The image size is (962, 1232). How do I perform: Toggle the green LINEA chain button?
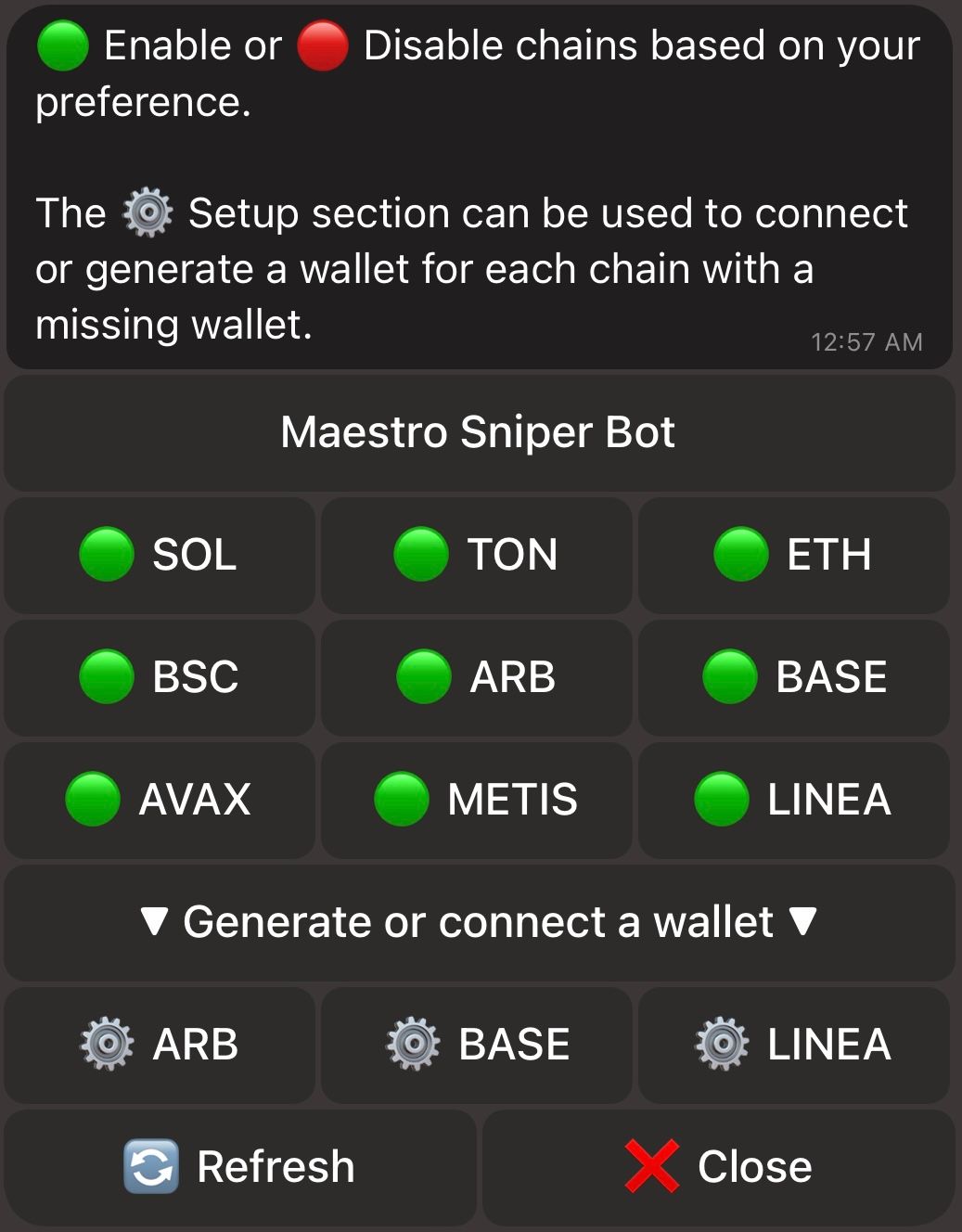(793, 800)
